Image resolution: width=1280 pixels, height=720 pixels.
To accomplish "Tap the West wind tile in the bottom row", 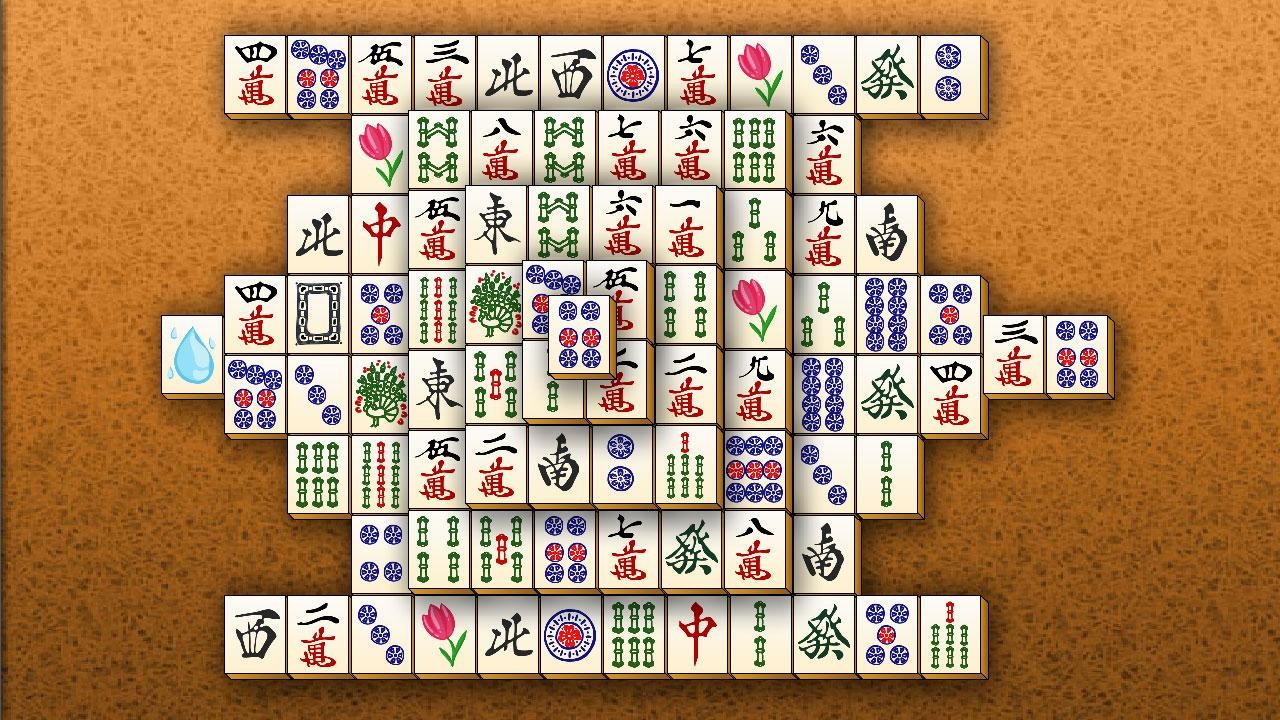I will click(255, 635).
